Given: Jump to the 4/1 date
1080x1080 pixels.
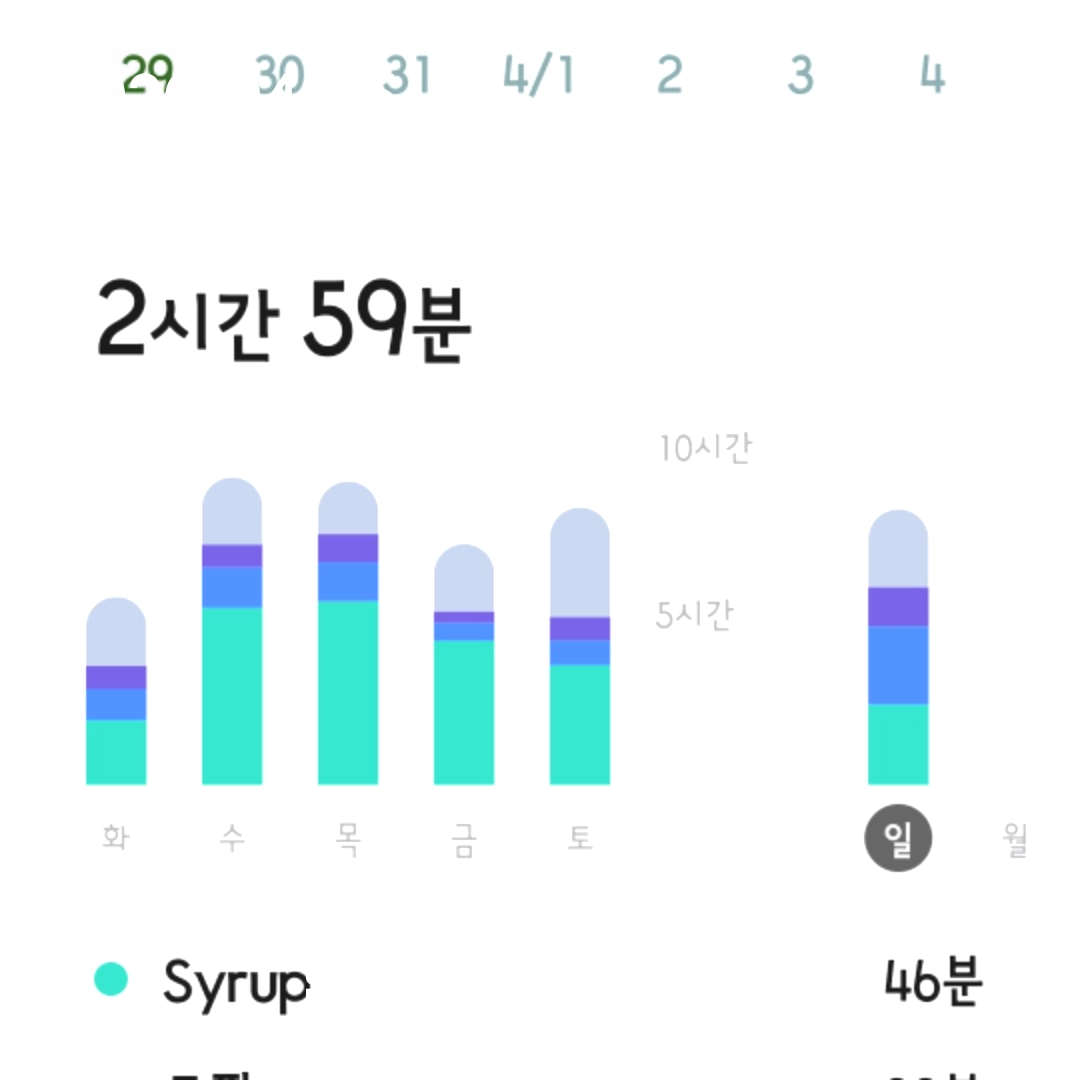Looking at the screenshot, I should (538, 75).
